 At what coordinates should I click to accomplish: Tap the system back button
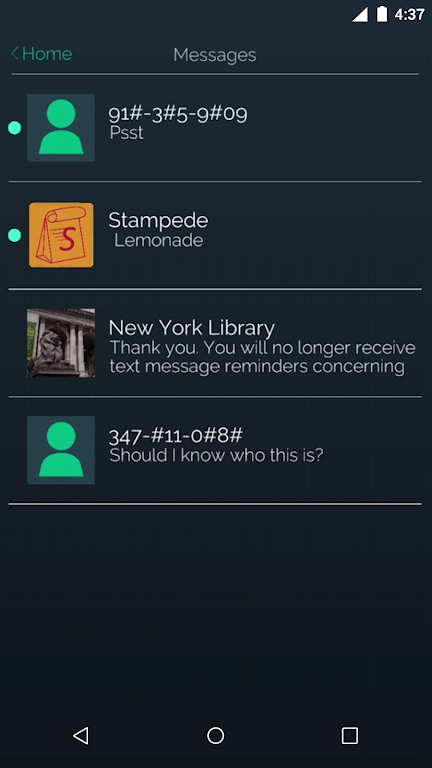click(81, 735)
